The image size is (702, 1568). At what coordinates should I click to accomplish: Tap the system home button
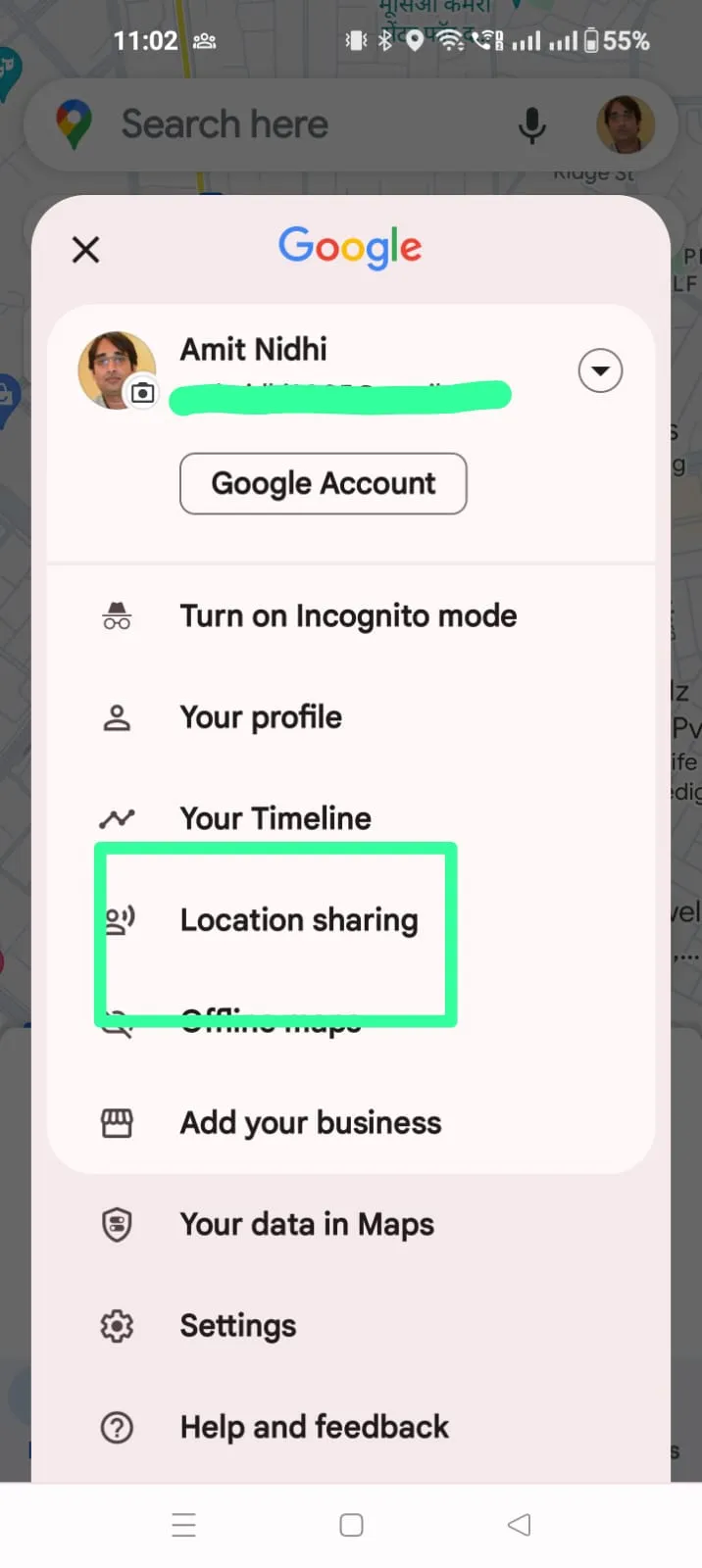(x=351, y=1525)
